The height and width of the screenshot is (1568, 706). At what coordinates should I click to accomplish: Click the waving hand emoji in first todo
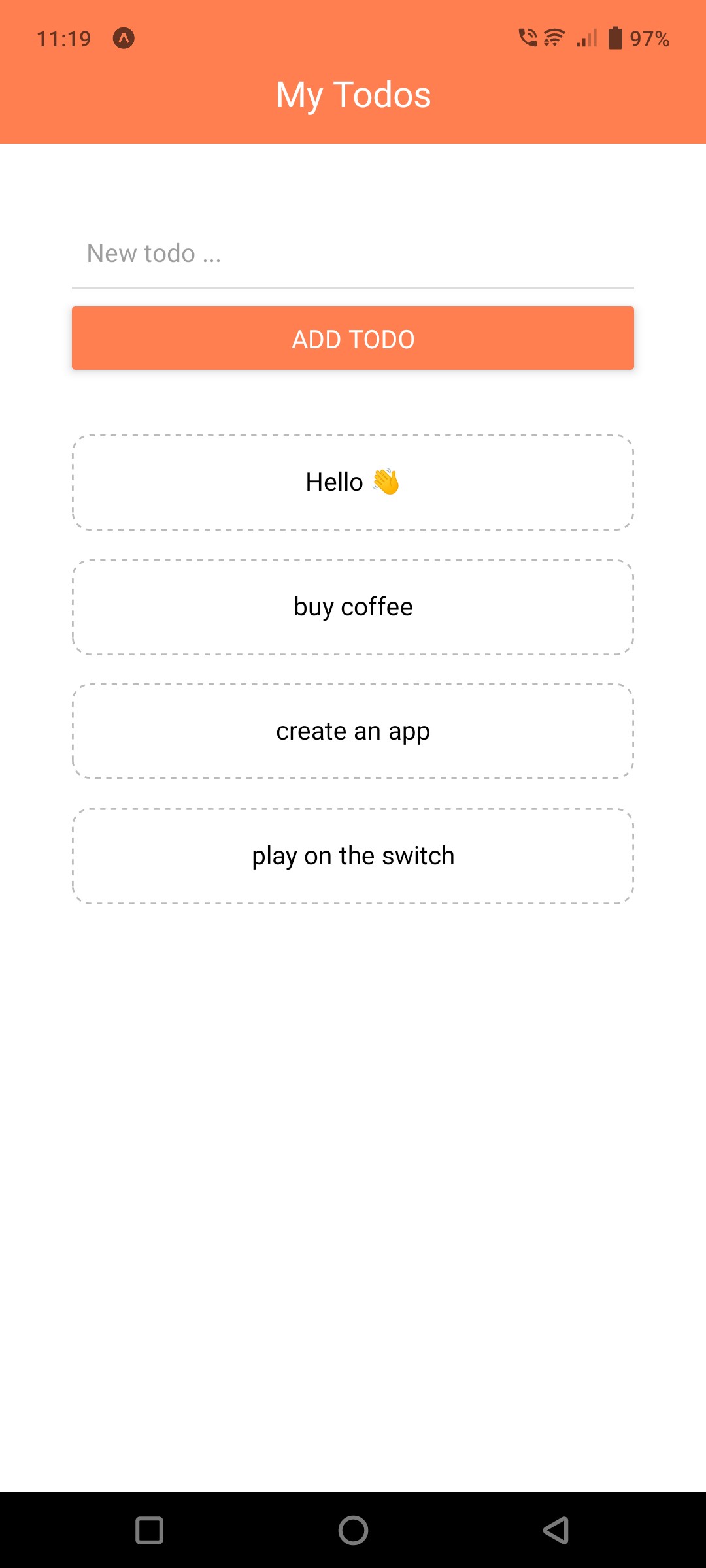tap(387, 482)
